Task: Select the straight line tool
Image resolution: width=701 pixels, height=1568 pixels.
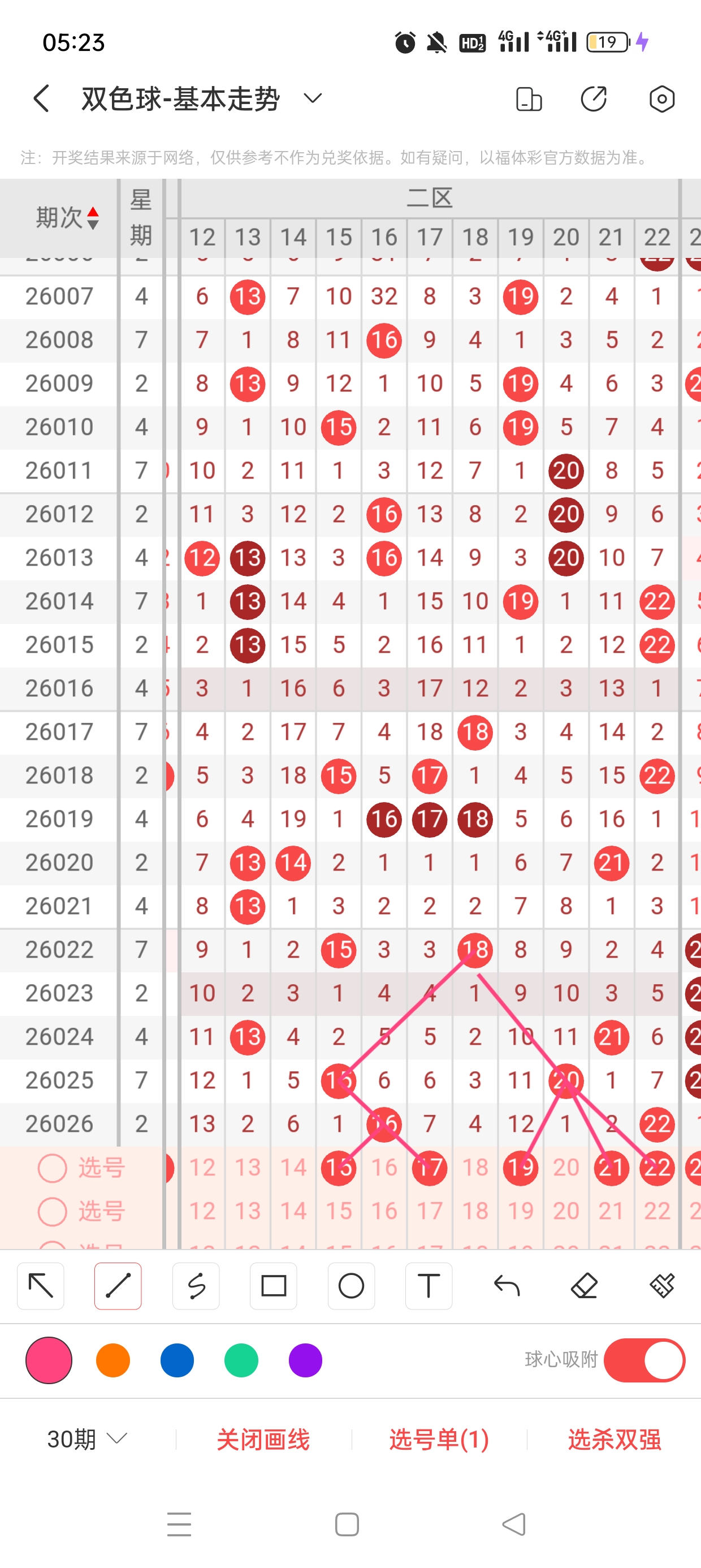Action: 118,1286
